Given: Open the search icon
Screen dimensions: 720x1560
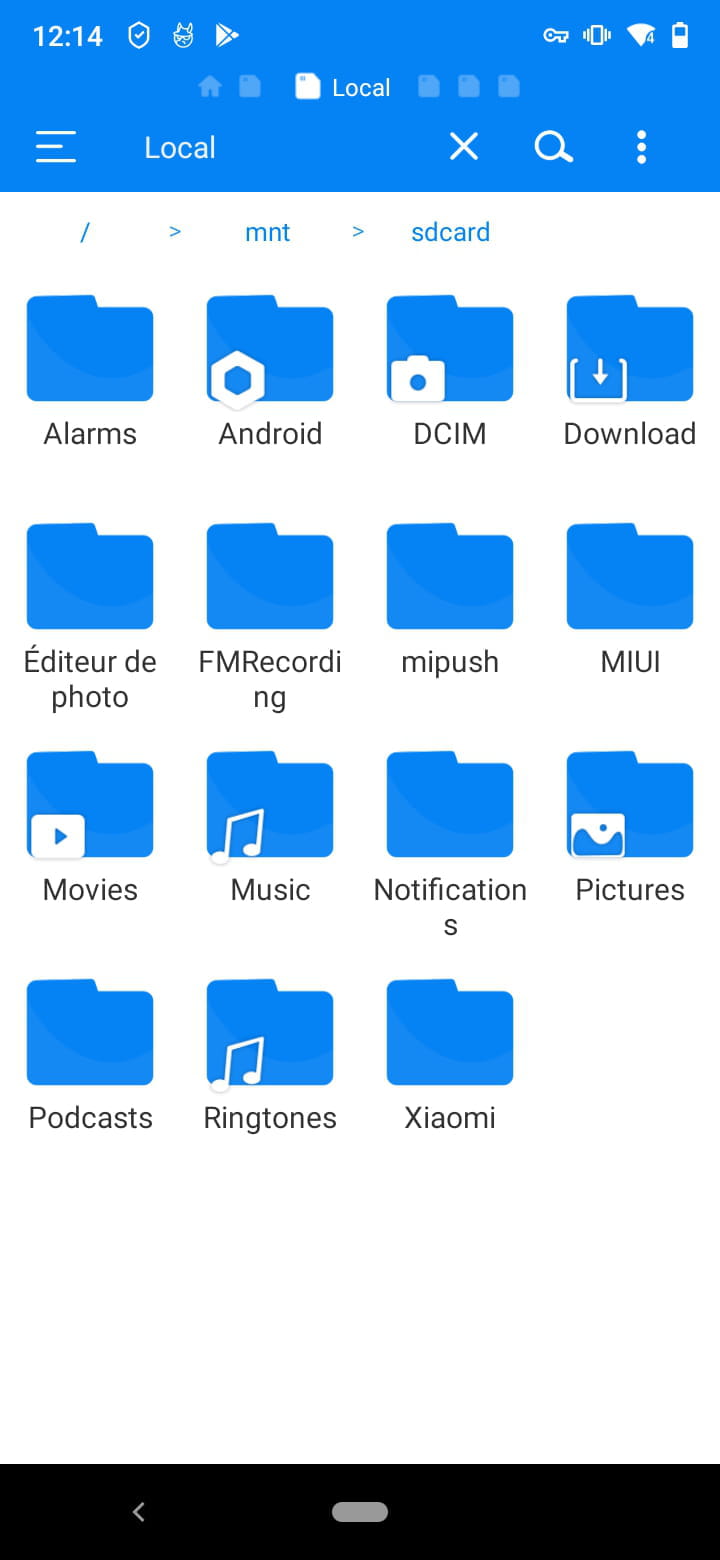Looking at the screenshot, I should 553,147.
